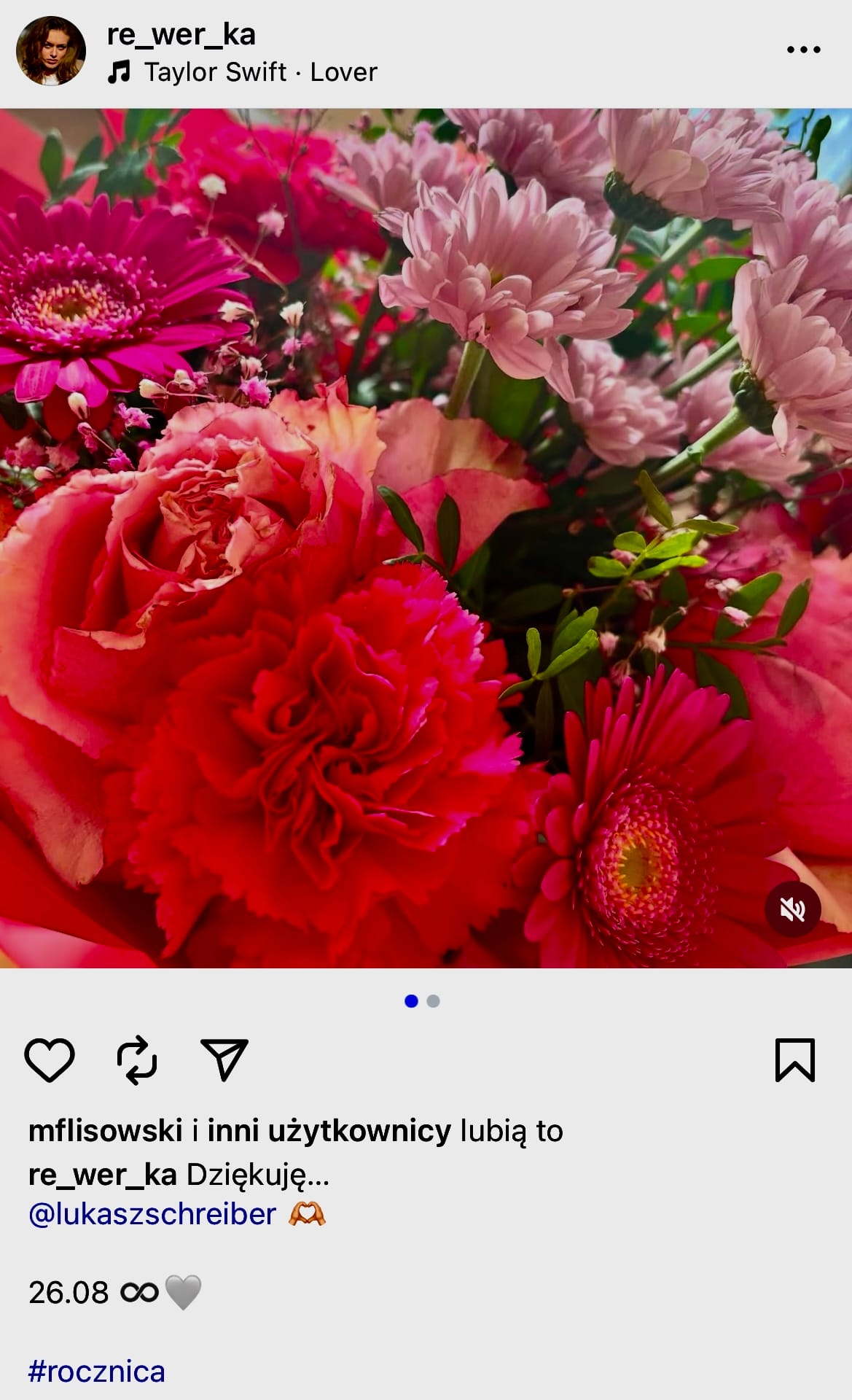
Task: Open the Taylor Swift Lover audio track
Action: point(259,72)
